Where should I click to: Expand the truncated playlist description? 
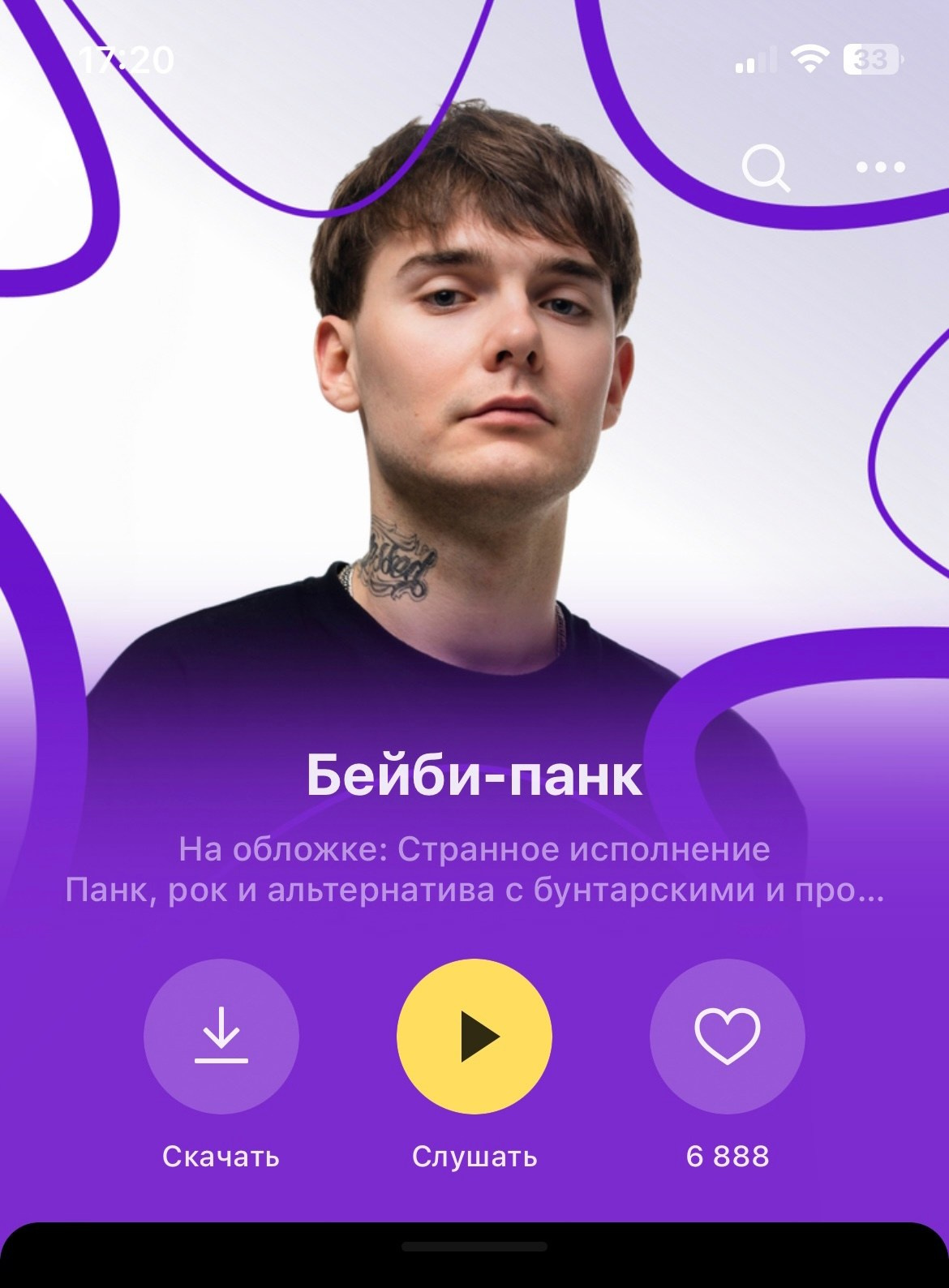pos(474,891)
